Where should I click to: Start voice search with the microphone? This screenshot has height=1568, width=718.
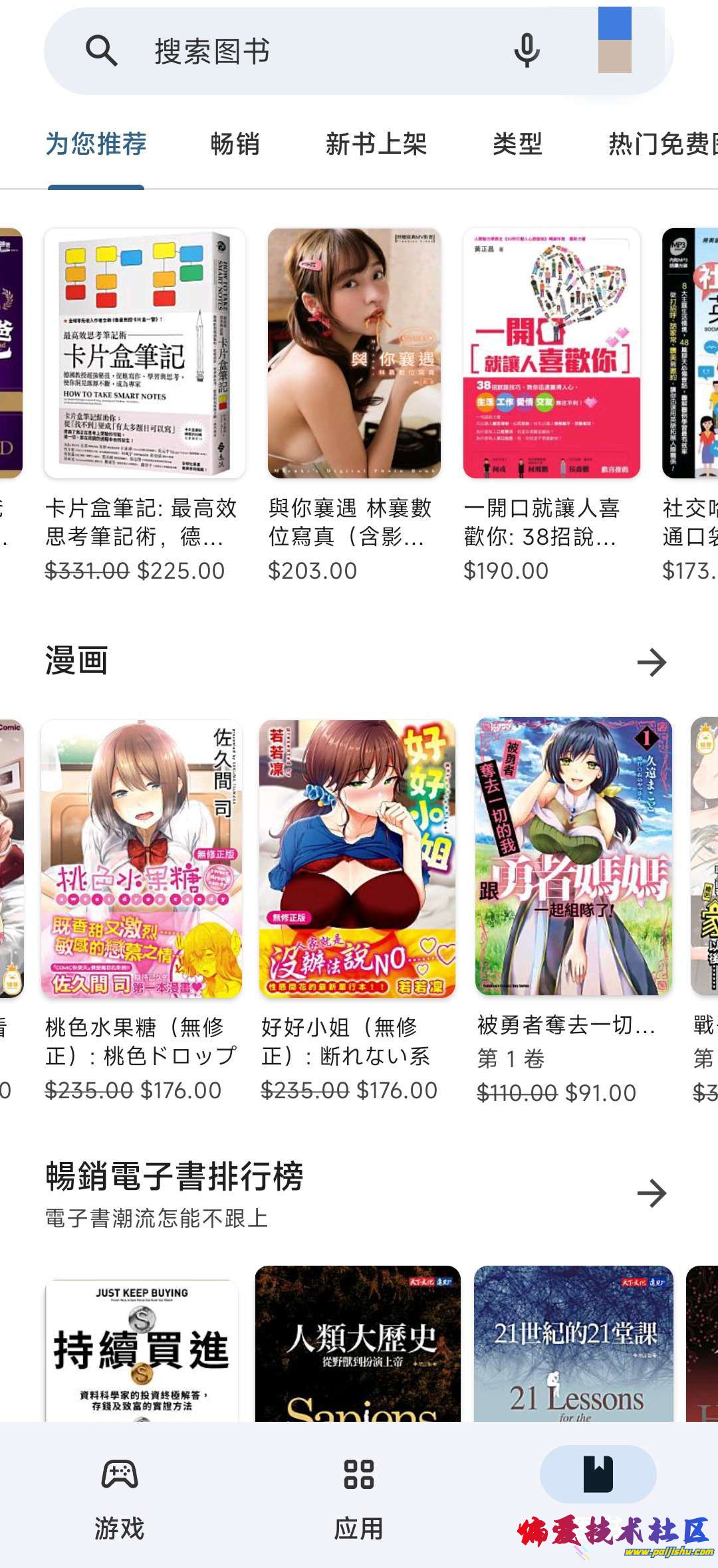527,51
